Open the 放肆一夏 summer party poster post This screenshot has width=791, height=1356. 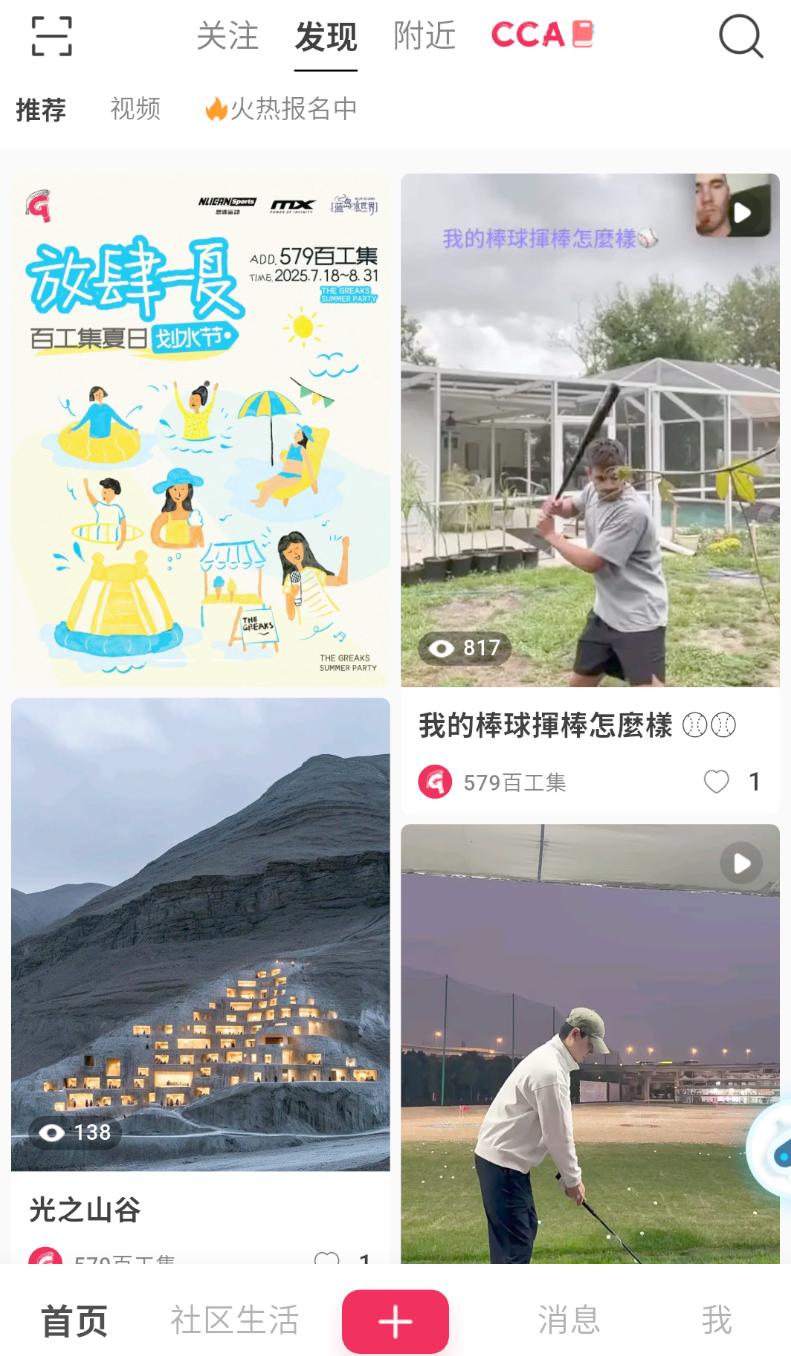click(x=200, y=430)
